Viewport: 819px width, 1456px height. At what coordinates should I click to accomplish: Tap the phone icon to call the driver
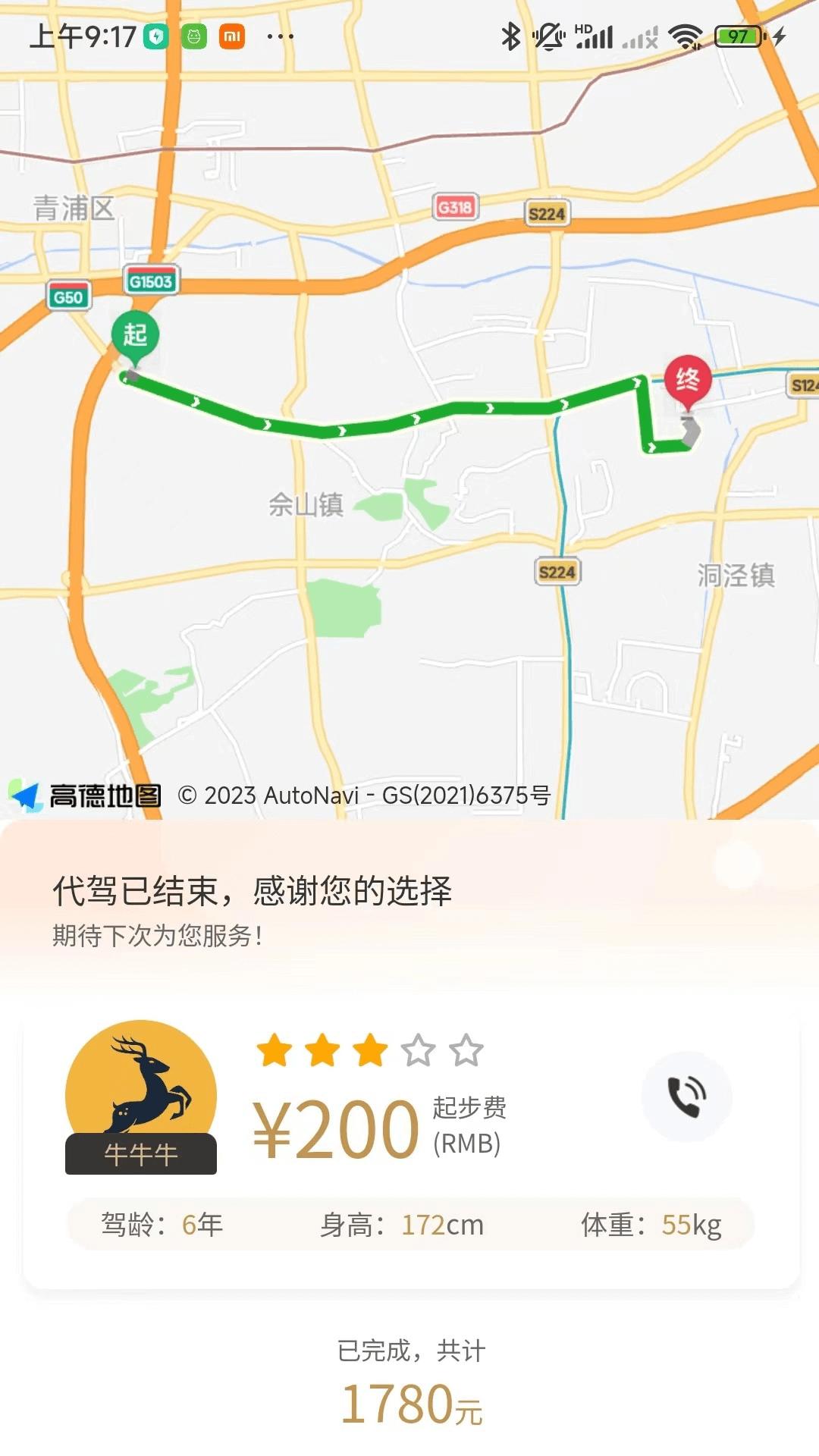686,1095
